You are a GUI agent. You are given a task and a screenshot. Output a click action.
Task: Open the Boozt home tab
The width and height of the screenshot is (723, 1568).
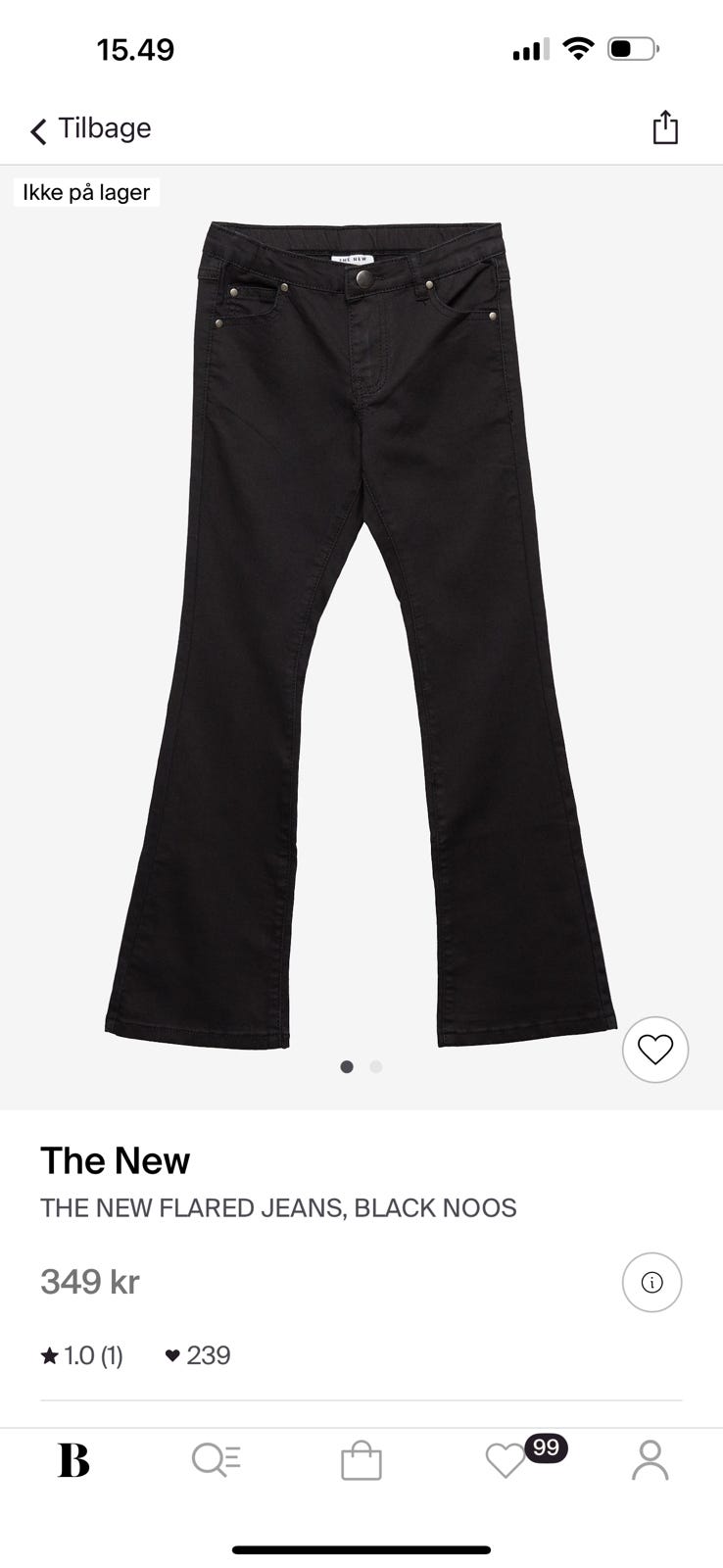(x=73, y=1460)
